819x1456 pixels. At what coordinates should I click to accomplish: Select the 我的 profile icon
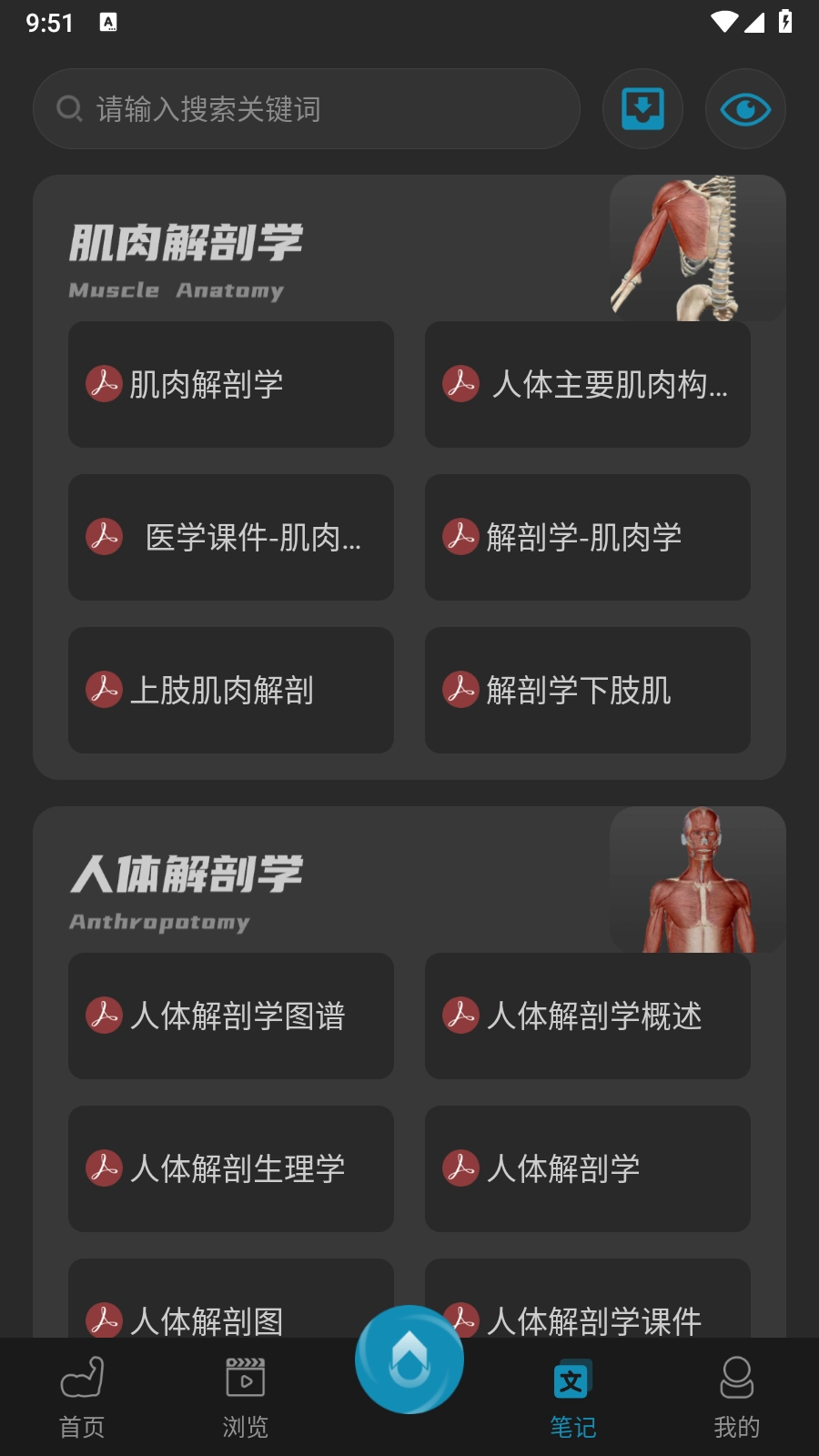[x=735, y=1379]
